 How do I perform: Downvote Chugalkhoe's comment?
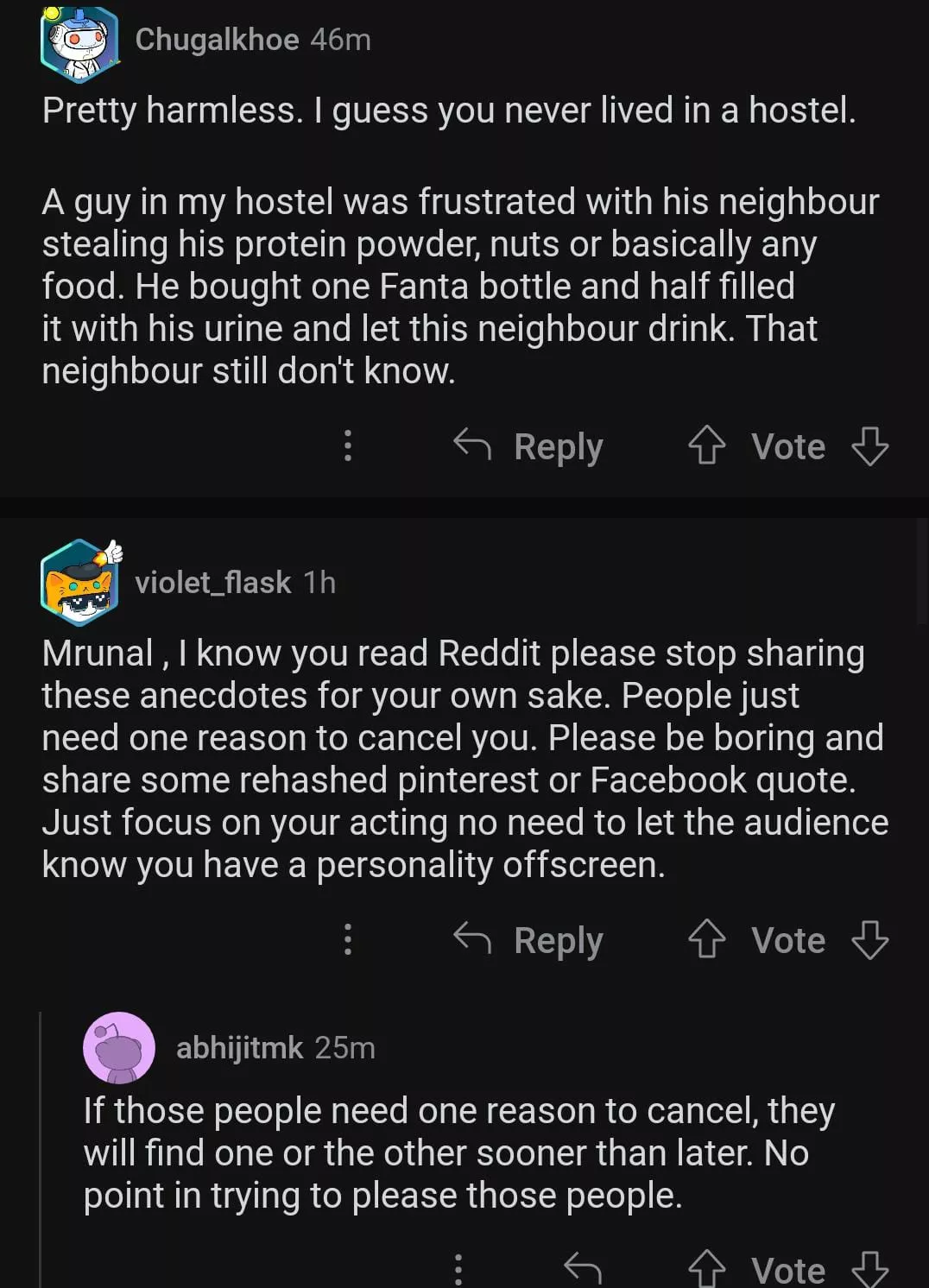point(869,445)
